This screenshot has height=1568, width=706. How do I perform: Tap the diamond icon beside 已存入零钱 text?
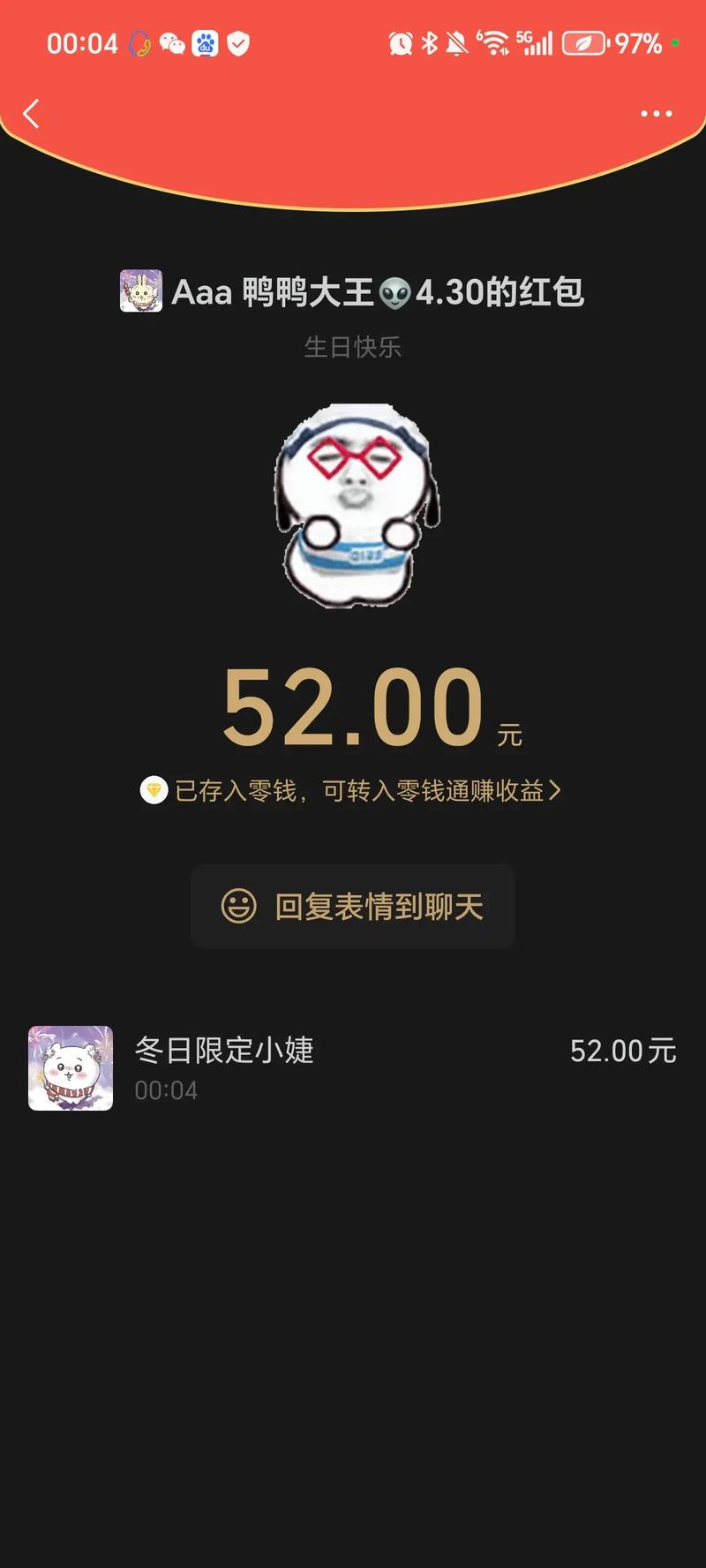pyautogui.click(x=155, y=791)
